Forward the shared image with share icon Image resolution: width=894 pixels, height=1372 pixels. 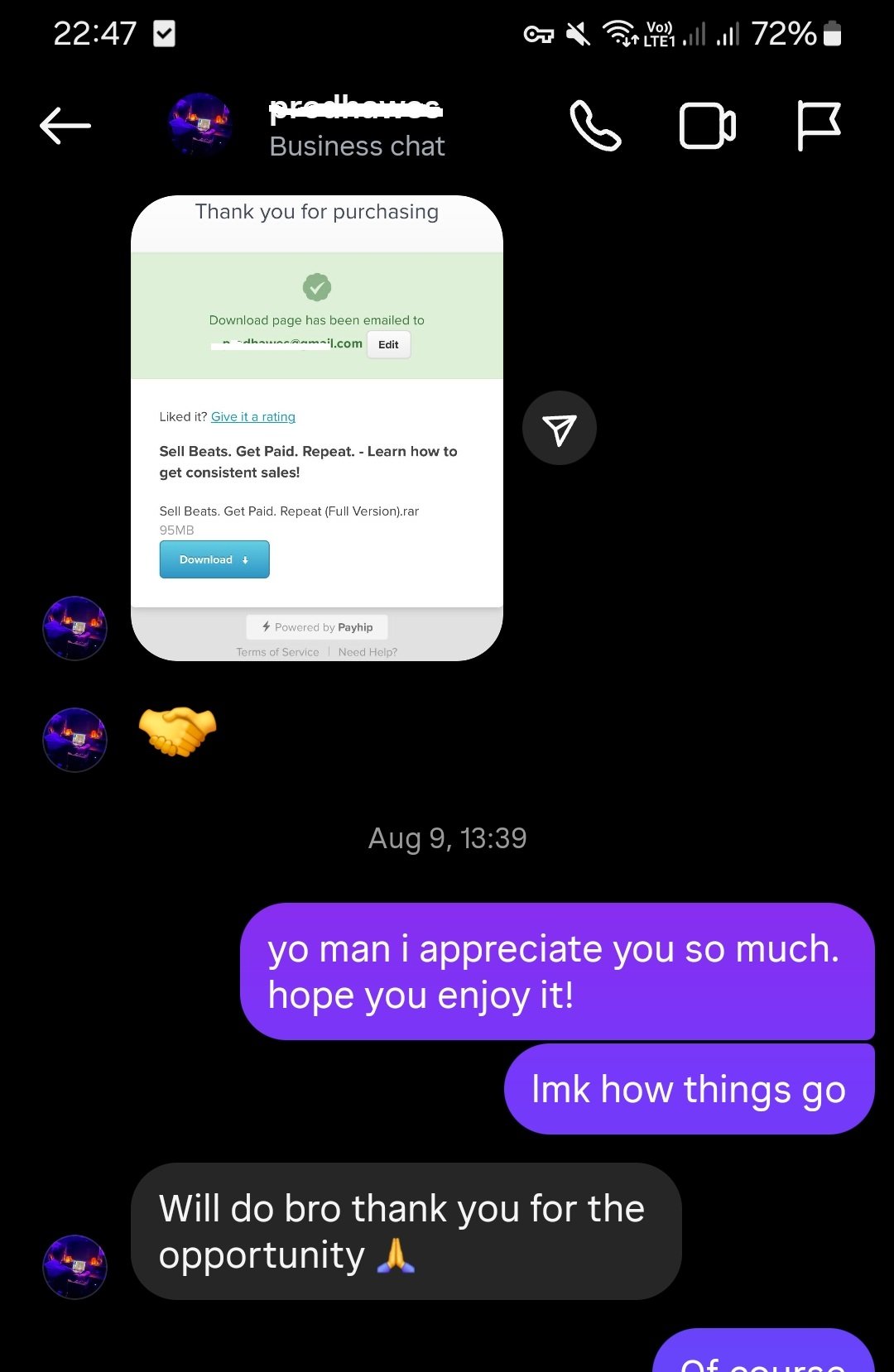click(559, 429)
